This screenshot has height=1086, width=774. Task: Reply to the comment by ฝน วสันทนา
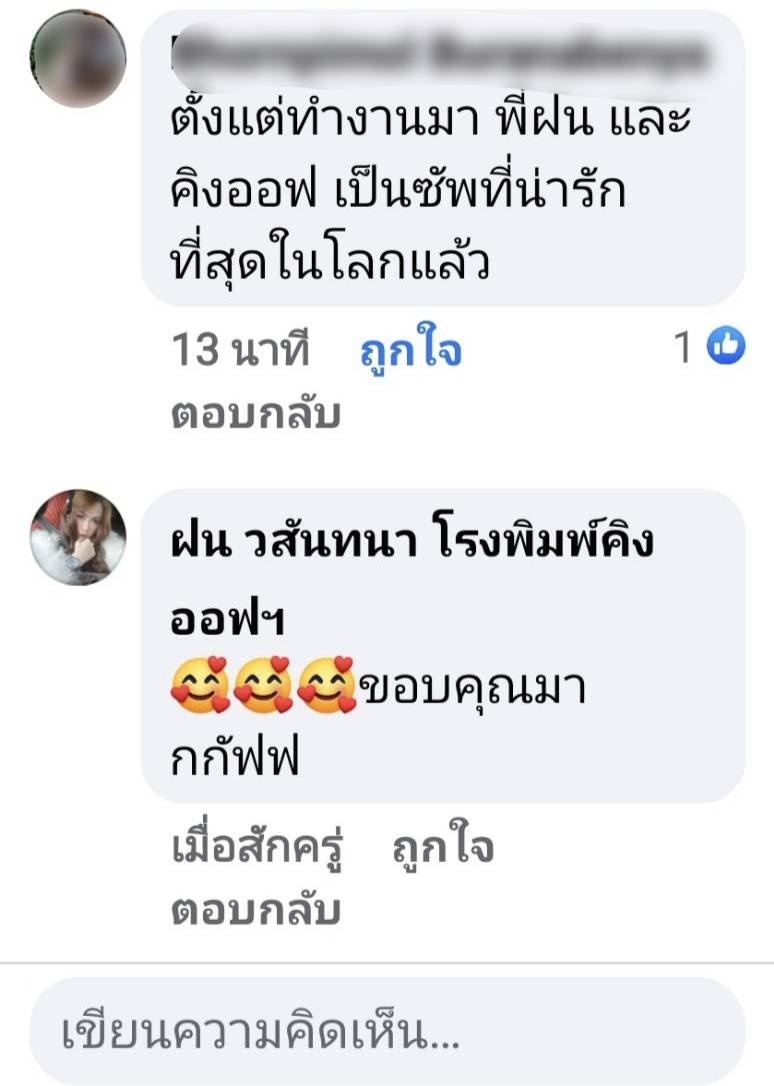pos(256,910)
